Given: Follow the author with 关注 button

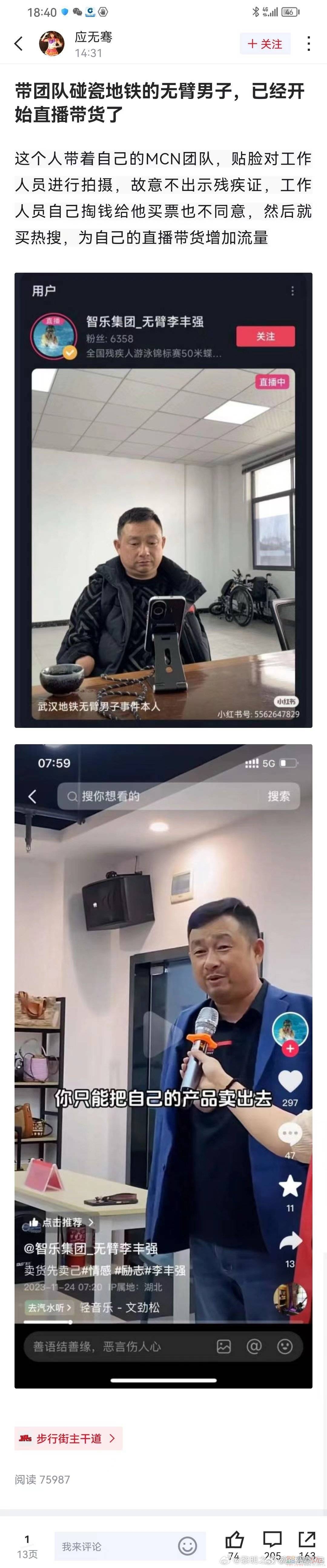Looking at the screenshot, I should 265,44.
